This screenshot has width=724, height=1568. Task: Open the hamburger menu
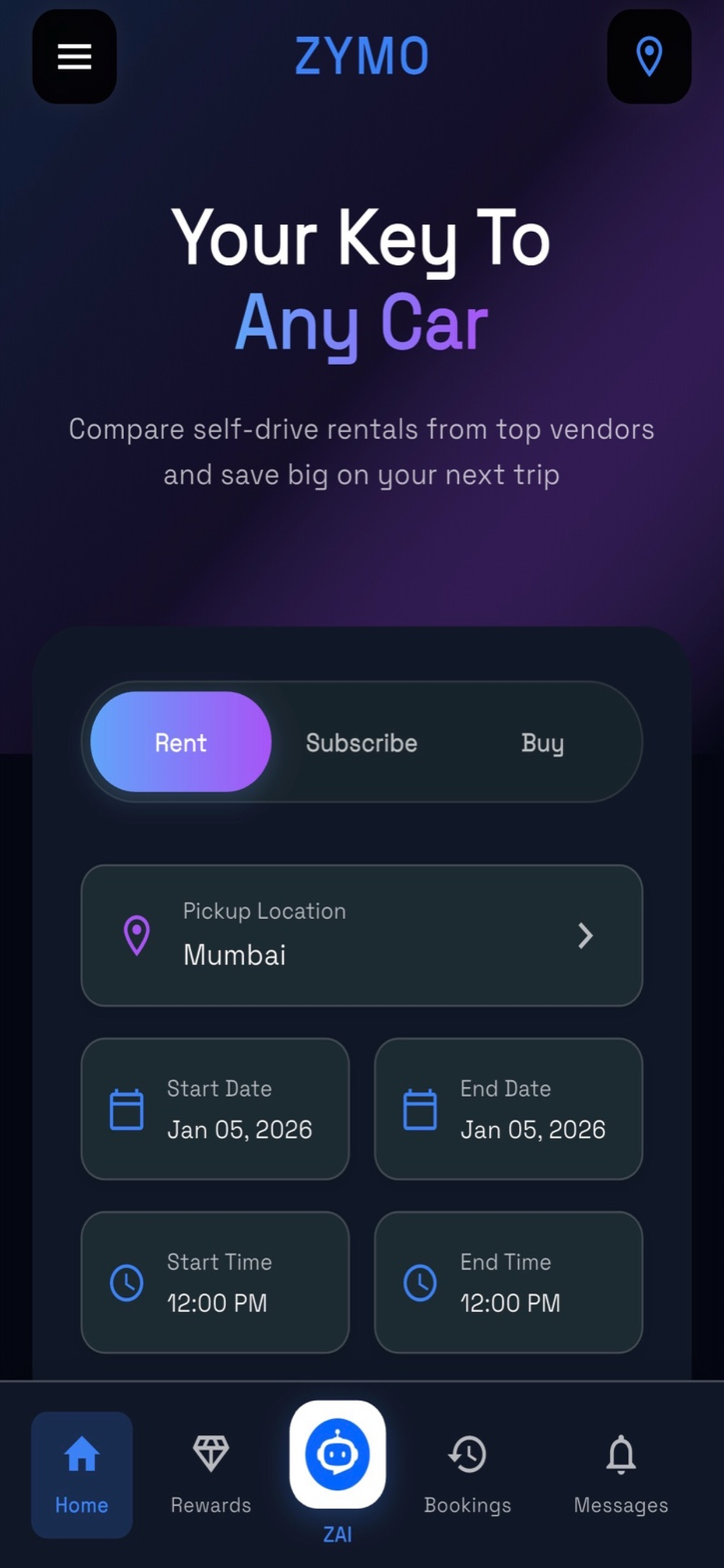click(74, 56)
